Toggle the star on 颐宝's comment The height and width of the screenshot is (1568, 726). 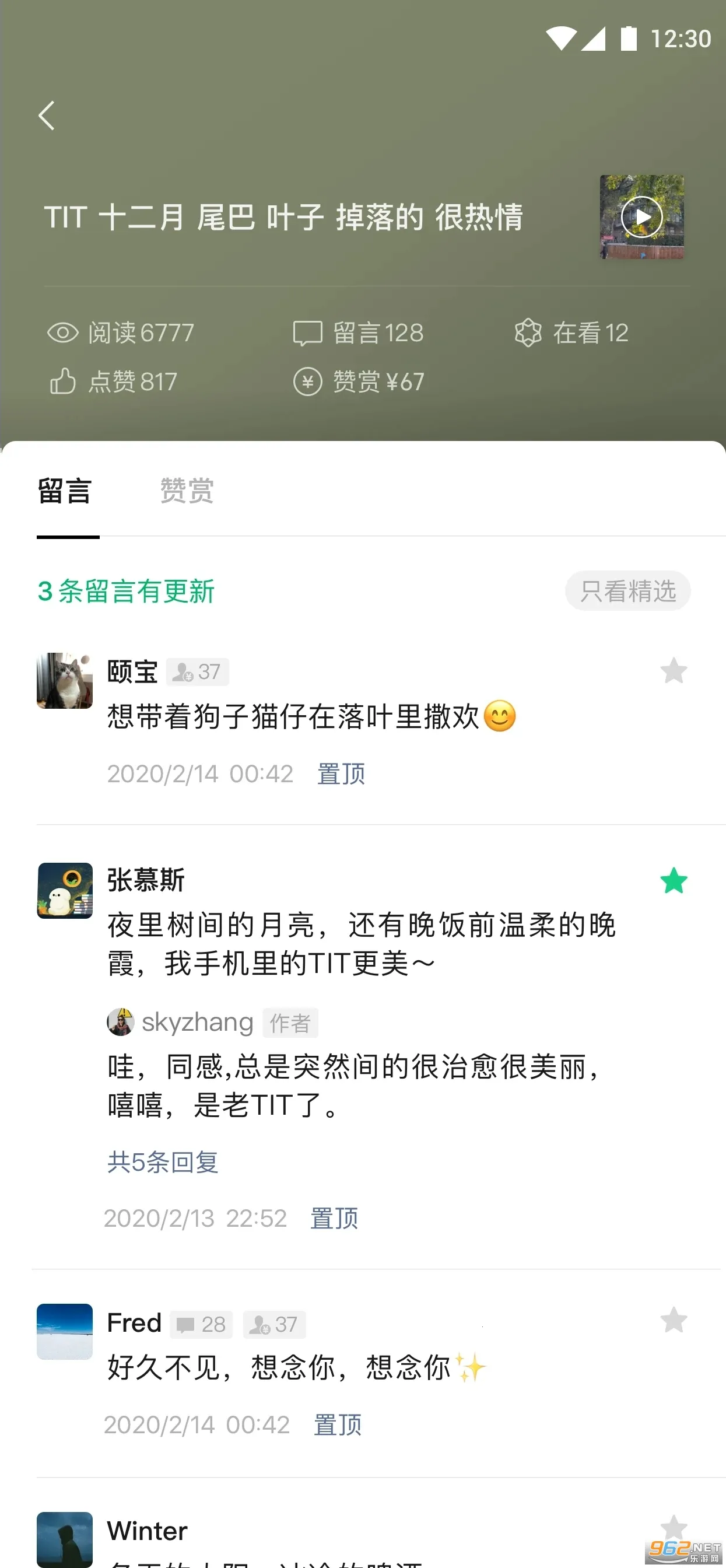tap(673, 671)
